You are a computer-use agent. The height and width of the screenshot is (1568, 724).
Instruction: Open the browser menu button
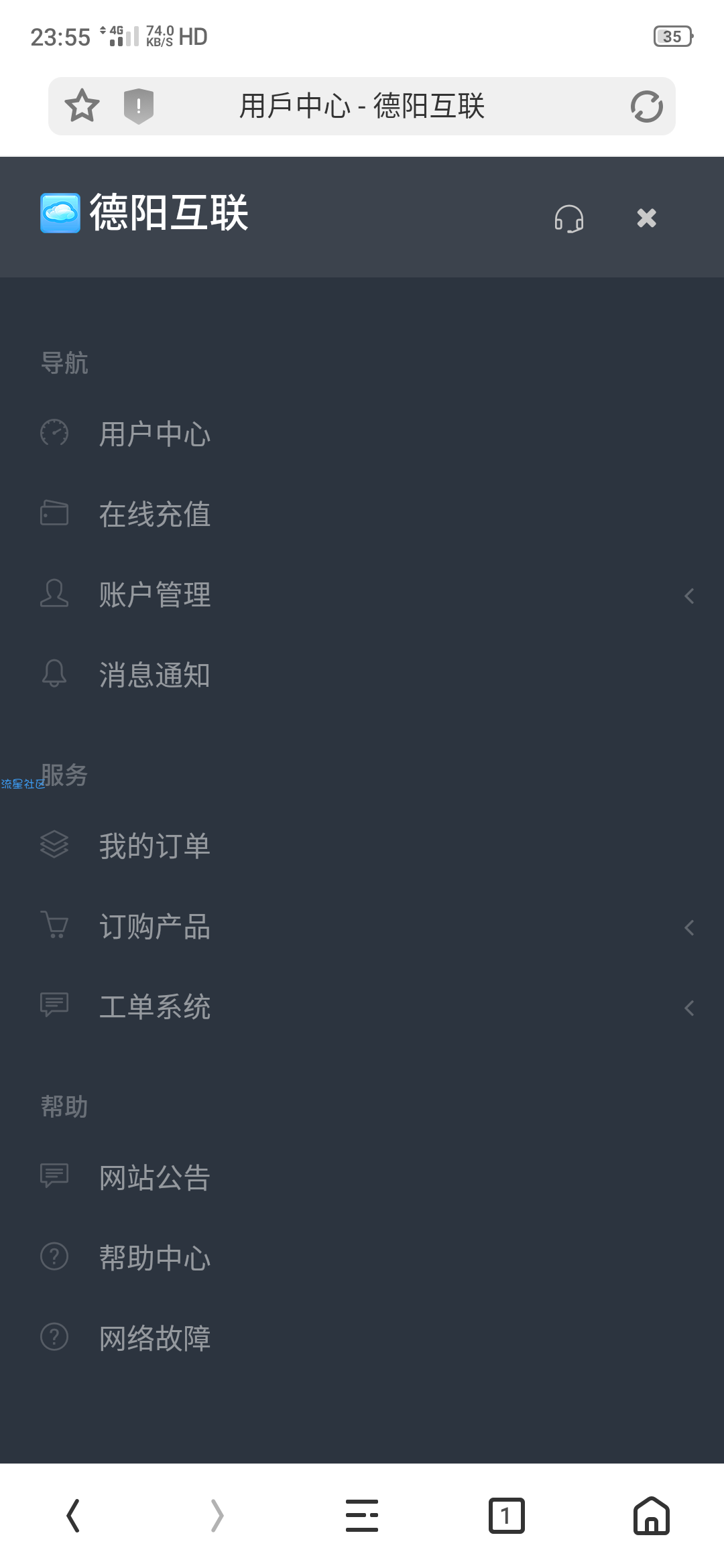tap(362, 1516)
